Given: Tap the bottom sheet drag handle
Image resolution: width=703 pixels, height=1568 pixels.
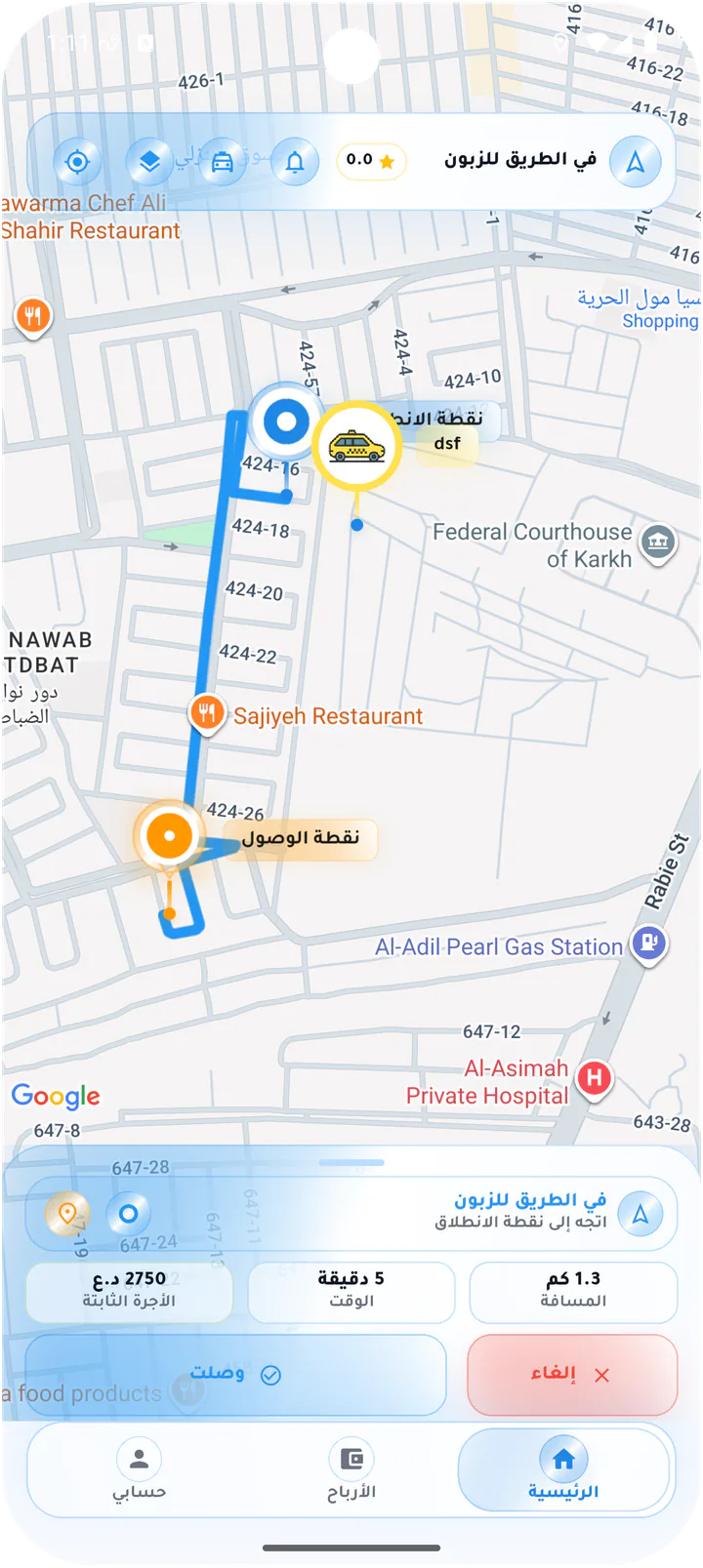Looking at the screenshot, I should pyautogui.click(x=351, y=1163).
